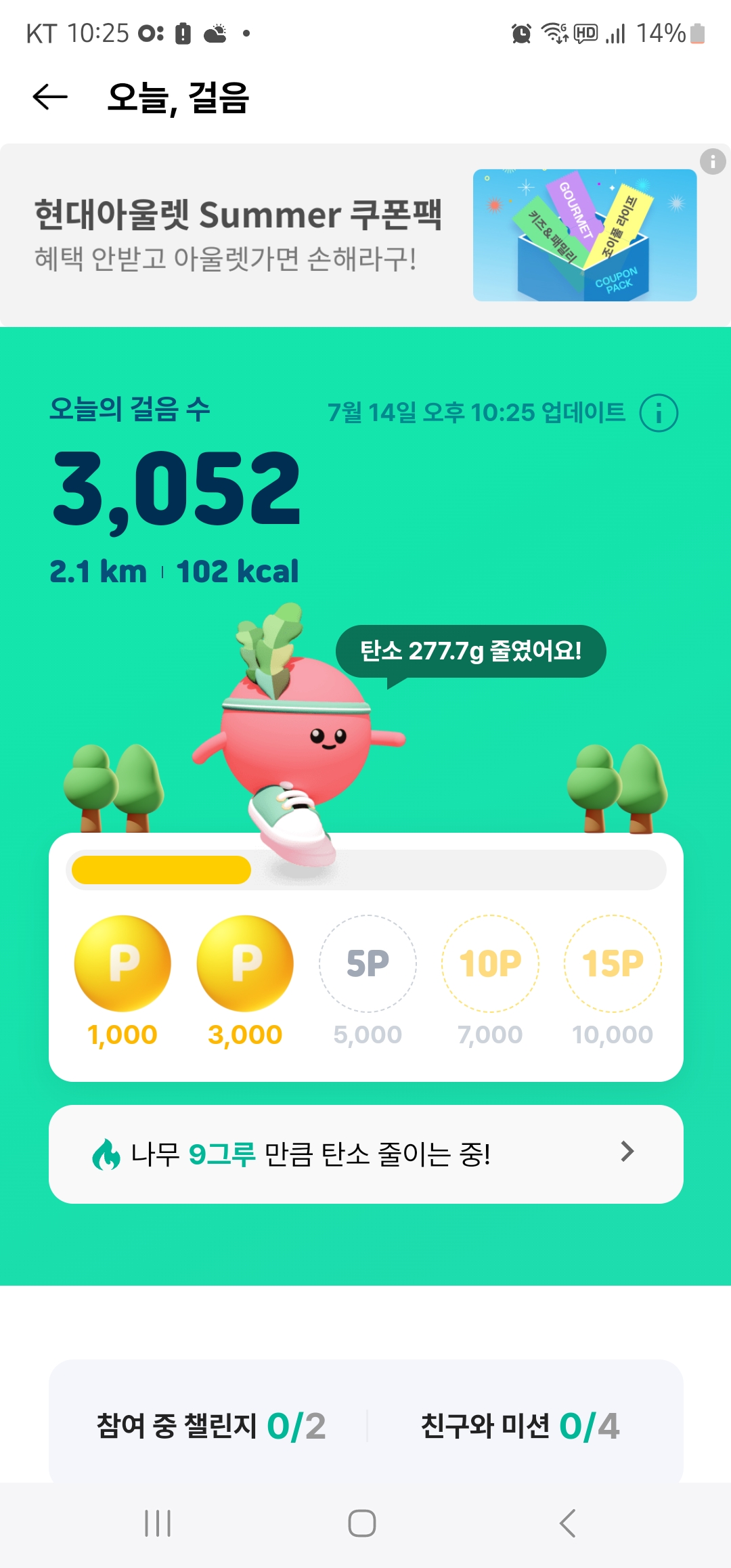Open recent apps from the navigation bar
The height and width of the screenshot is (1568, 731).
(158, 1524)
